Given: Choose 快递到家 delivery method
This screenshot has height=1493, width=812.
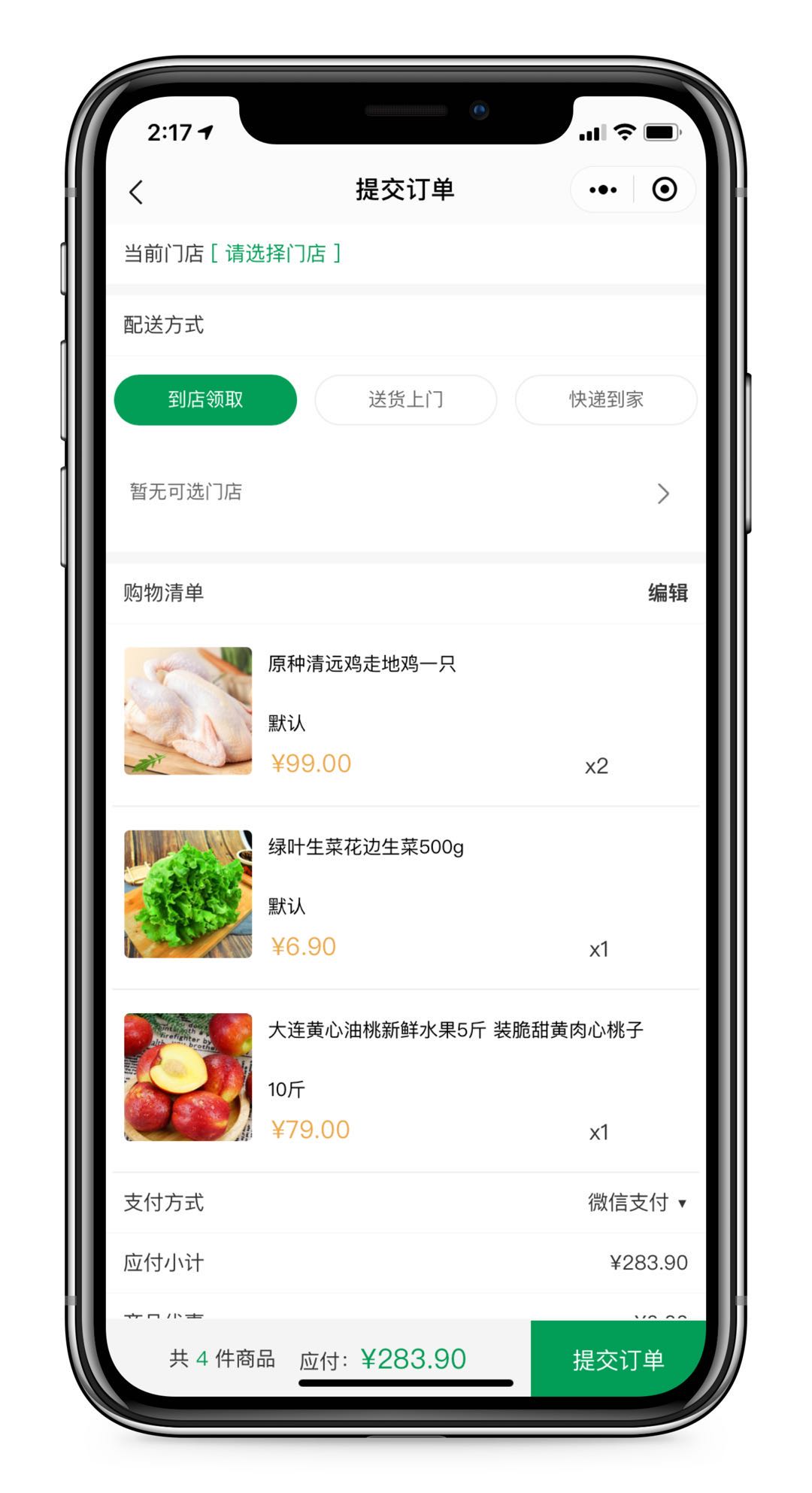Looking at the screenshot, I should click(x=606, y=399).
